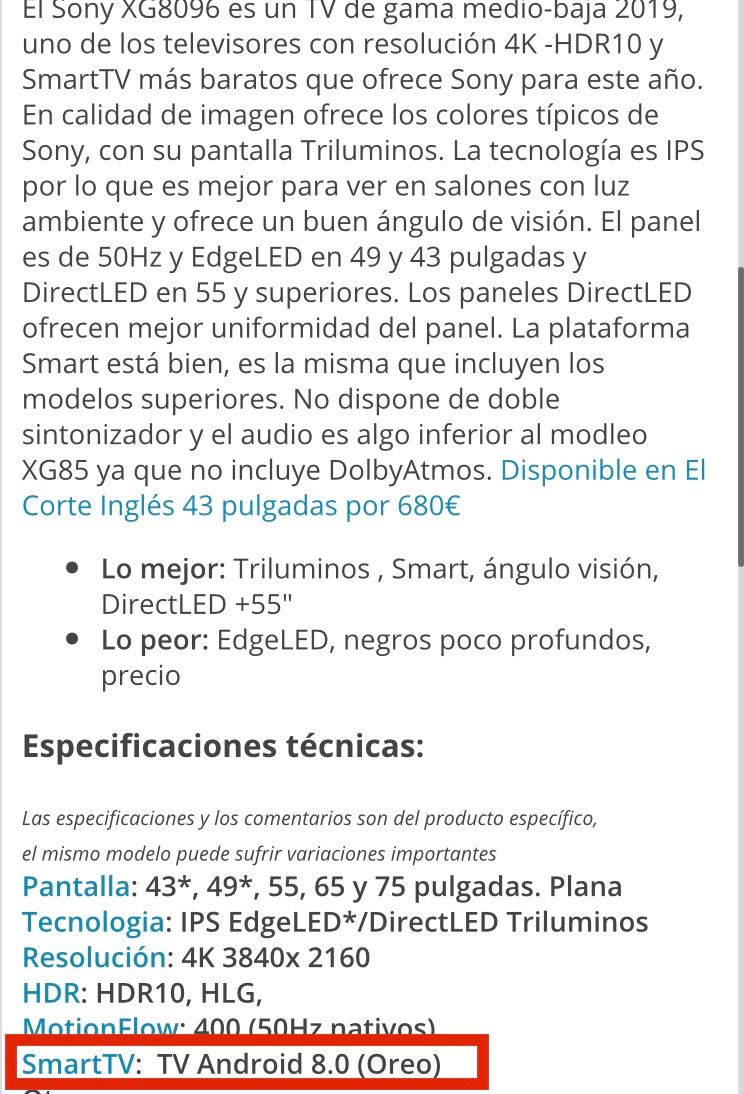Open the El Corte Inglés 680€ offer link
This screenshot has width=744, height=1094.
point(240,505)
